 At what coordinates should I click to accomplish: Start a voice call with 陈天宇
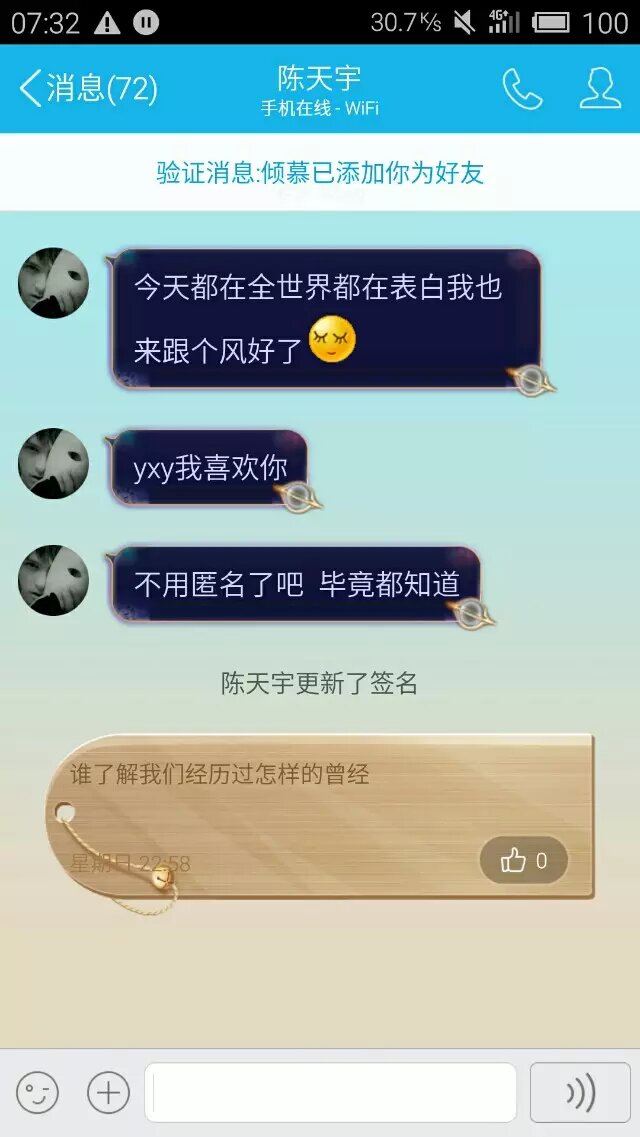pyautogui.click(x=522, y=89)
